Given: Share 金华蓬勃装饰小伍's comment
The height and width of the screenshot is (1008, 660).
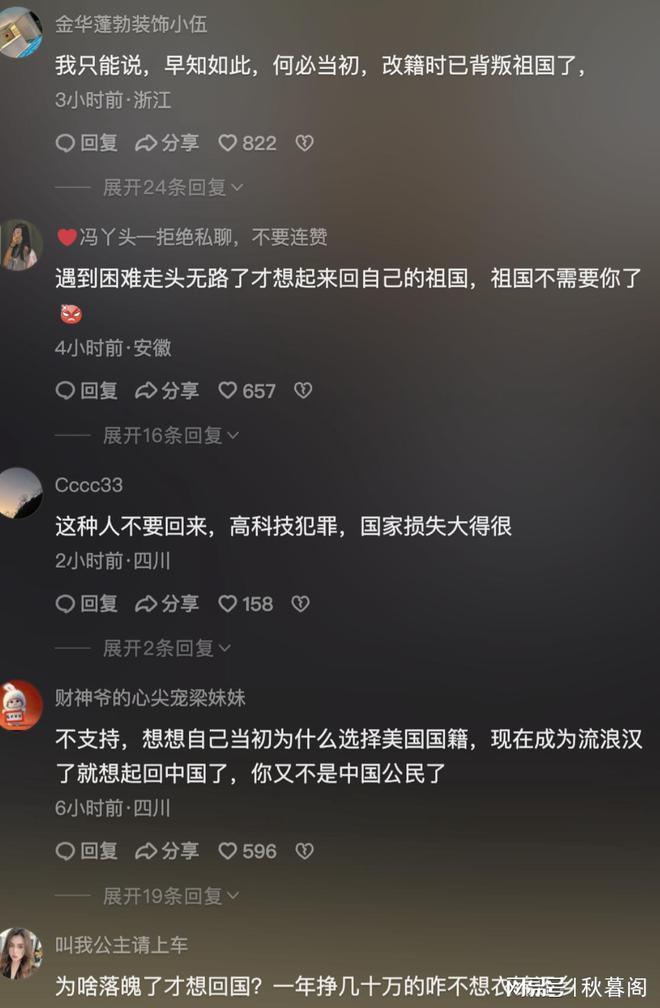Looking at the screenshot, I should point(167,143).
